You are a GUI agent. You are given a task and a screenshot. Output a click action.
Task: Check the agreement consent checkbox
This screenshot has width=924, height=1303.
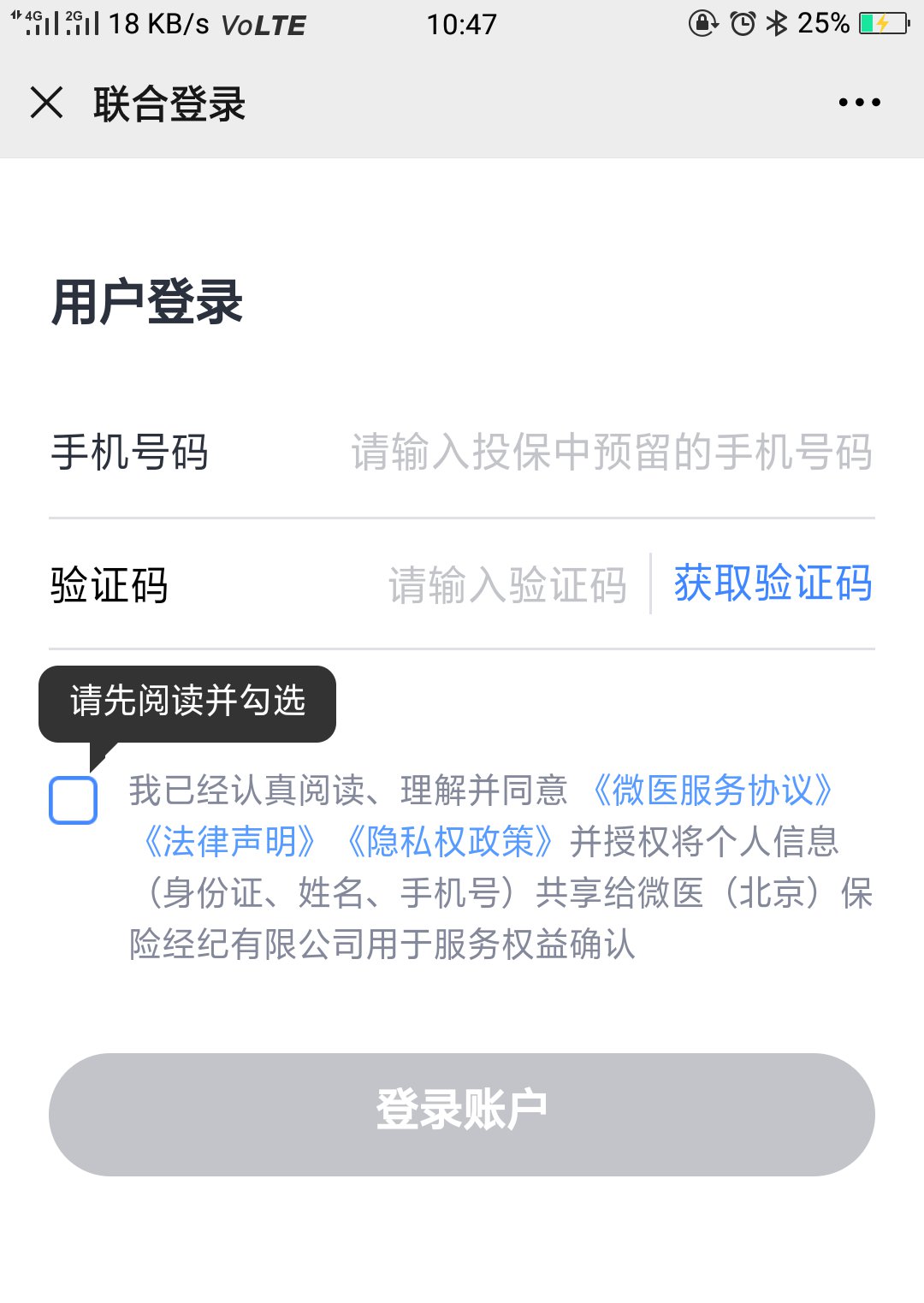74,800
